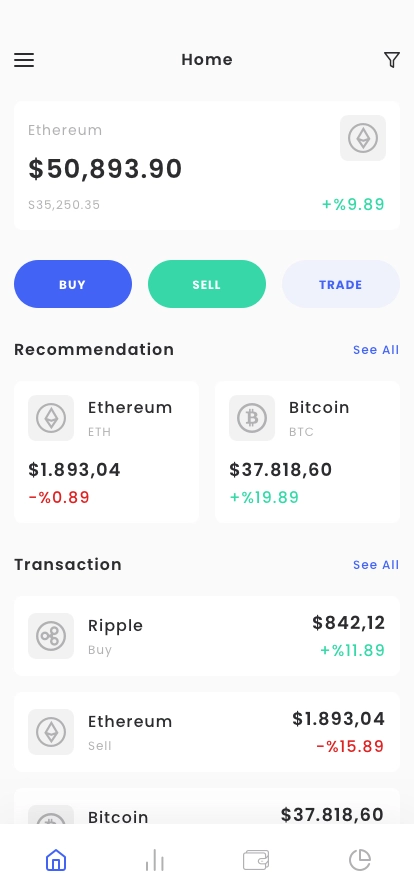Open the Bitcoin BTC recommendation card
The width and height of the screenshot is (414, 896).
click(308, 452)
